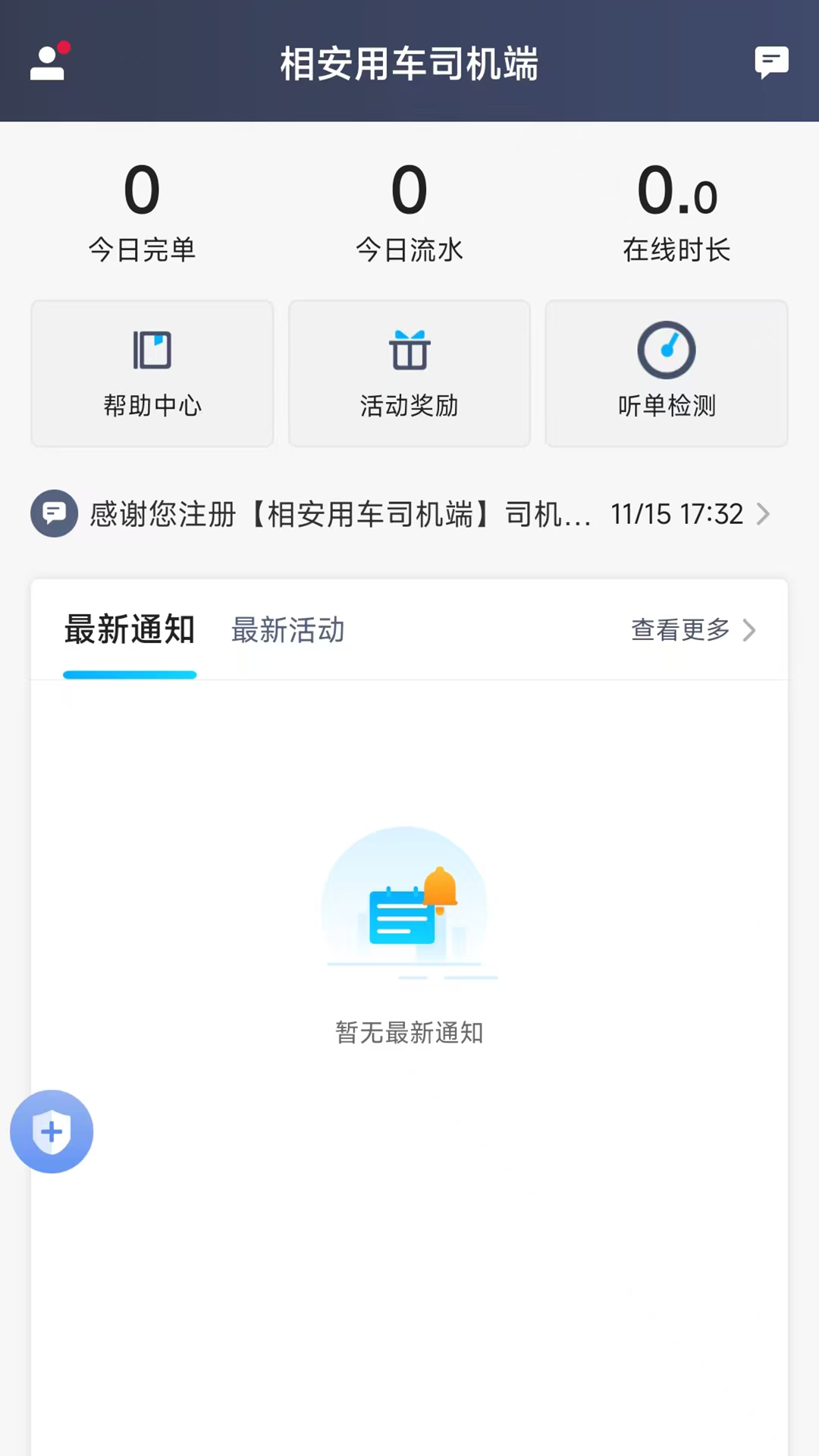
Task: Open the user profile icon
Action: [x=48, y=62]
